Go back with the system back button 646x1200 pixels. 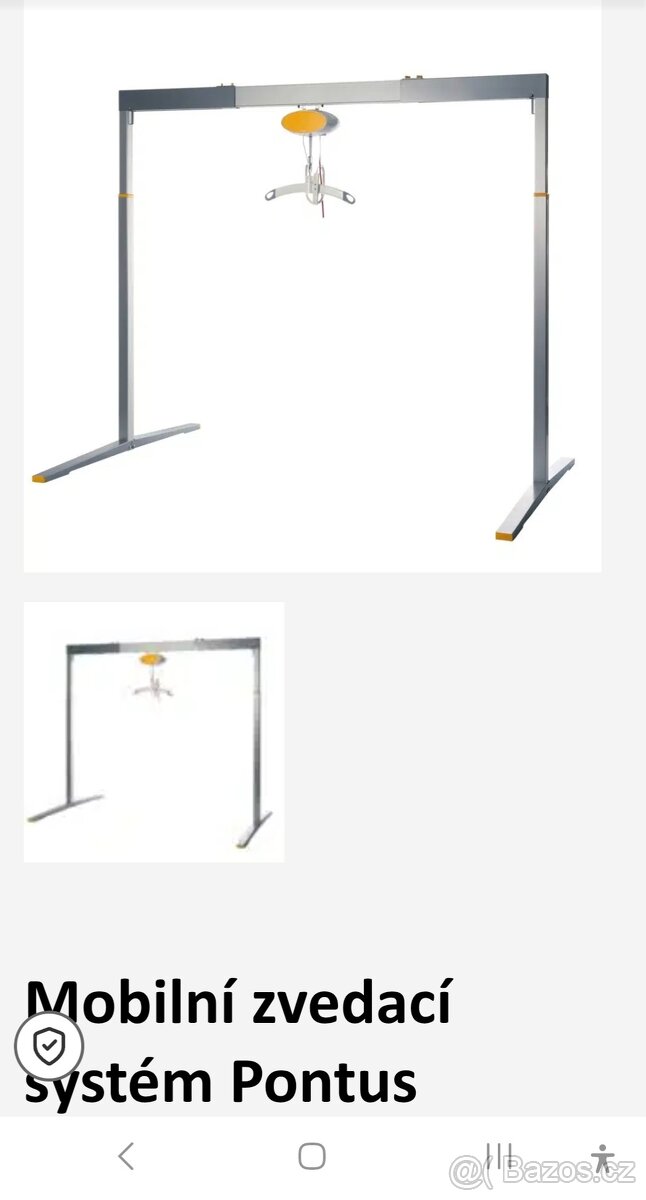(126, 1157)
